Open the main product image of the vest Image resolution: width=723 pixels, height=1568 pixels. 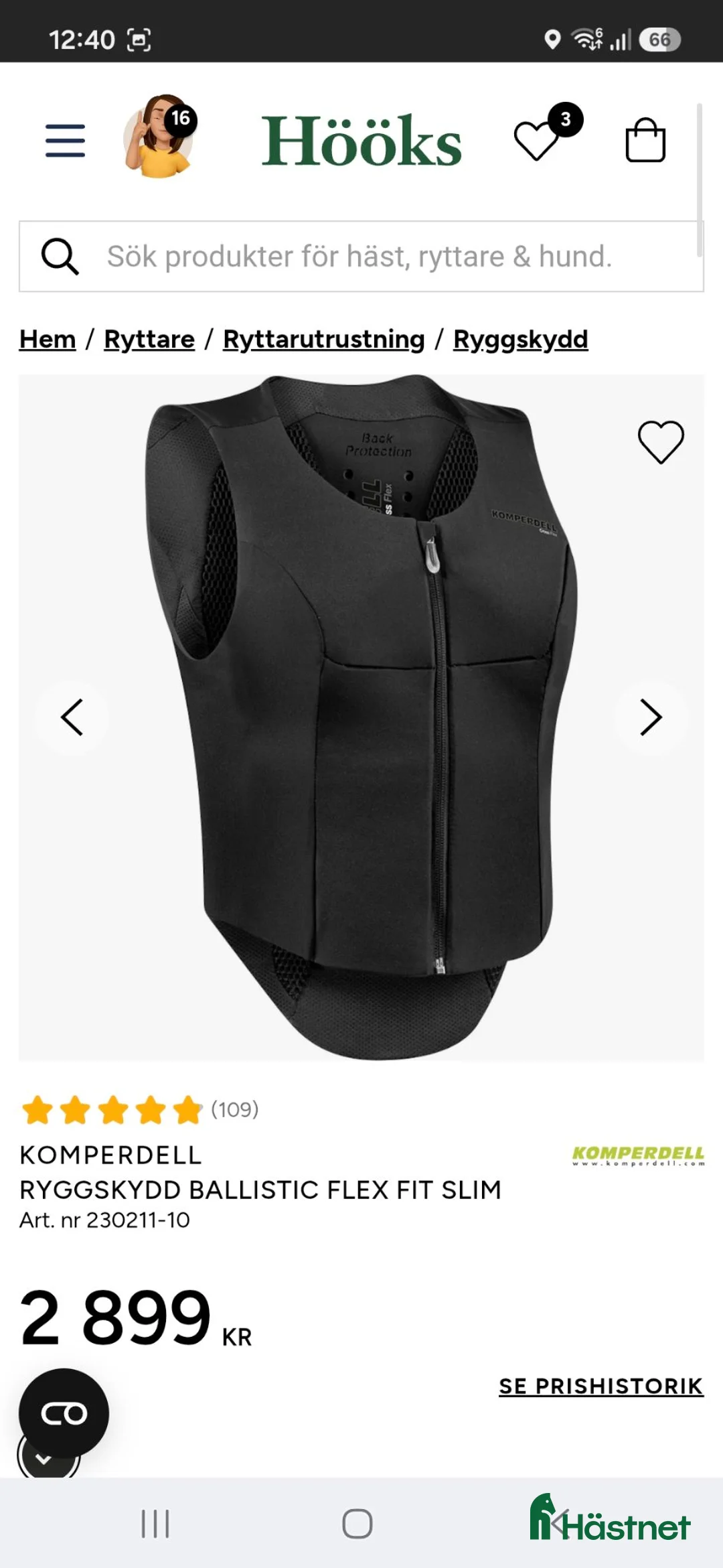(361, 717)
